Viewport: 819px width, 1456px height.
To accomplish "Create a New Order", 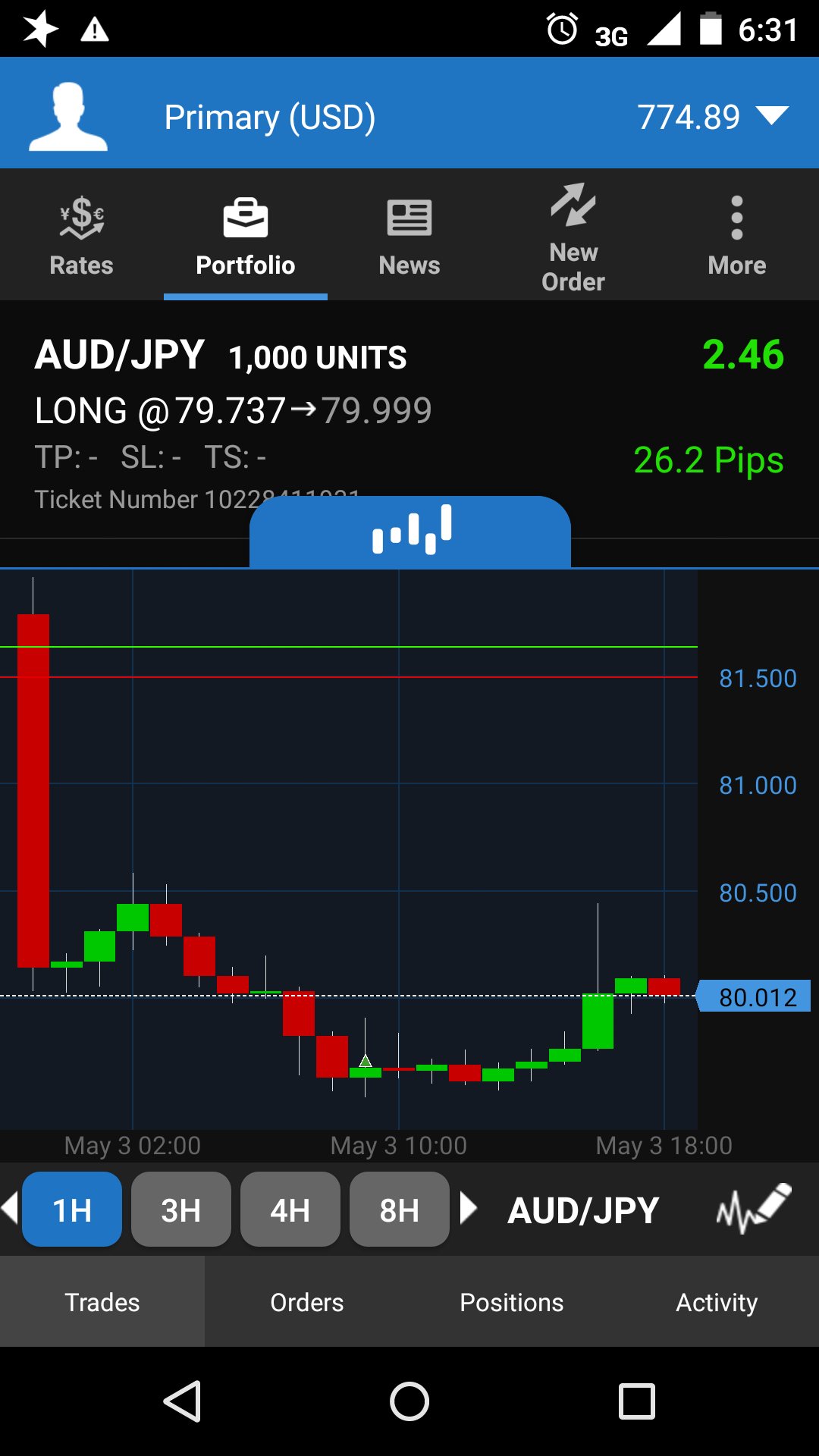I will (x=573, y=237).
